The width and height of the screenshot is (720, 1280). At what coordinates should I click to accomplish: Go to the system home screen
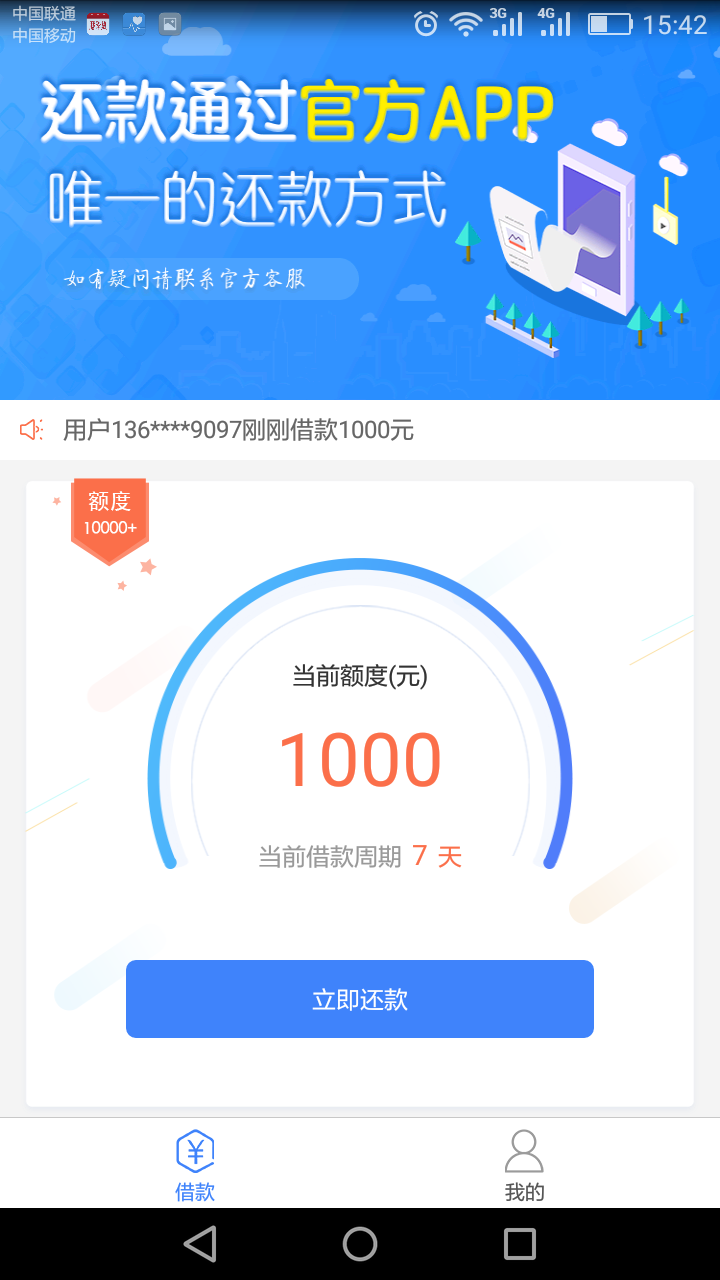pyautogui.click(x=360, y=1244)
